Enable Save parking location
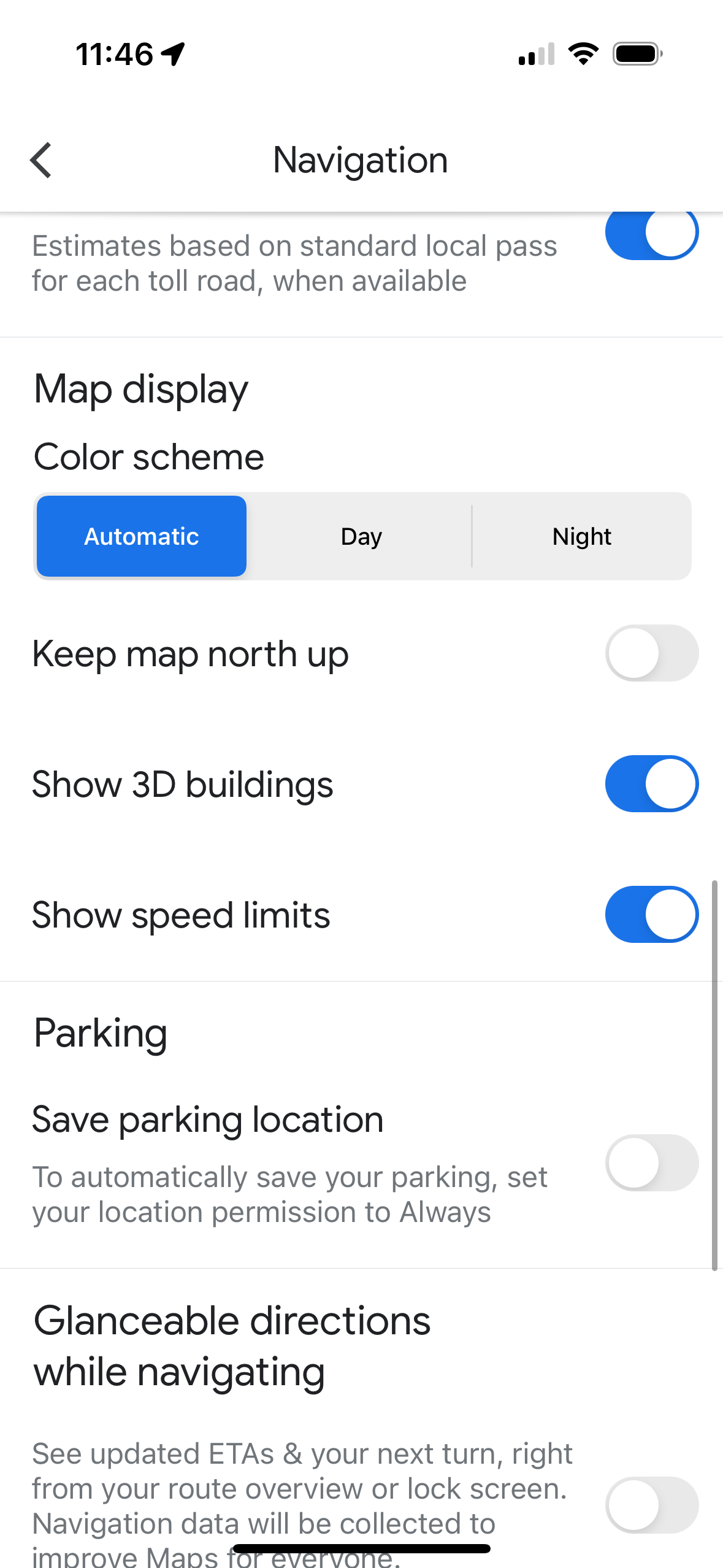This screenshot has width=723, height=1568. 652,1161
